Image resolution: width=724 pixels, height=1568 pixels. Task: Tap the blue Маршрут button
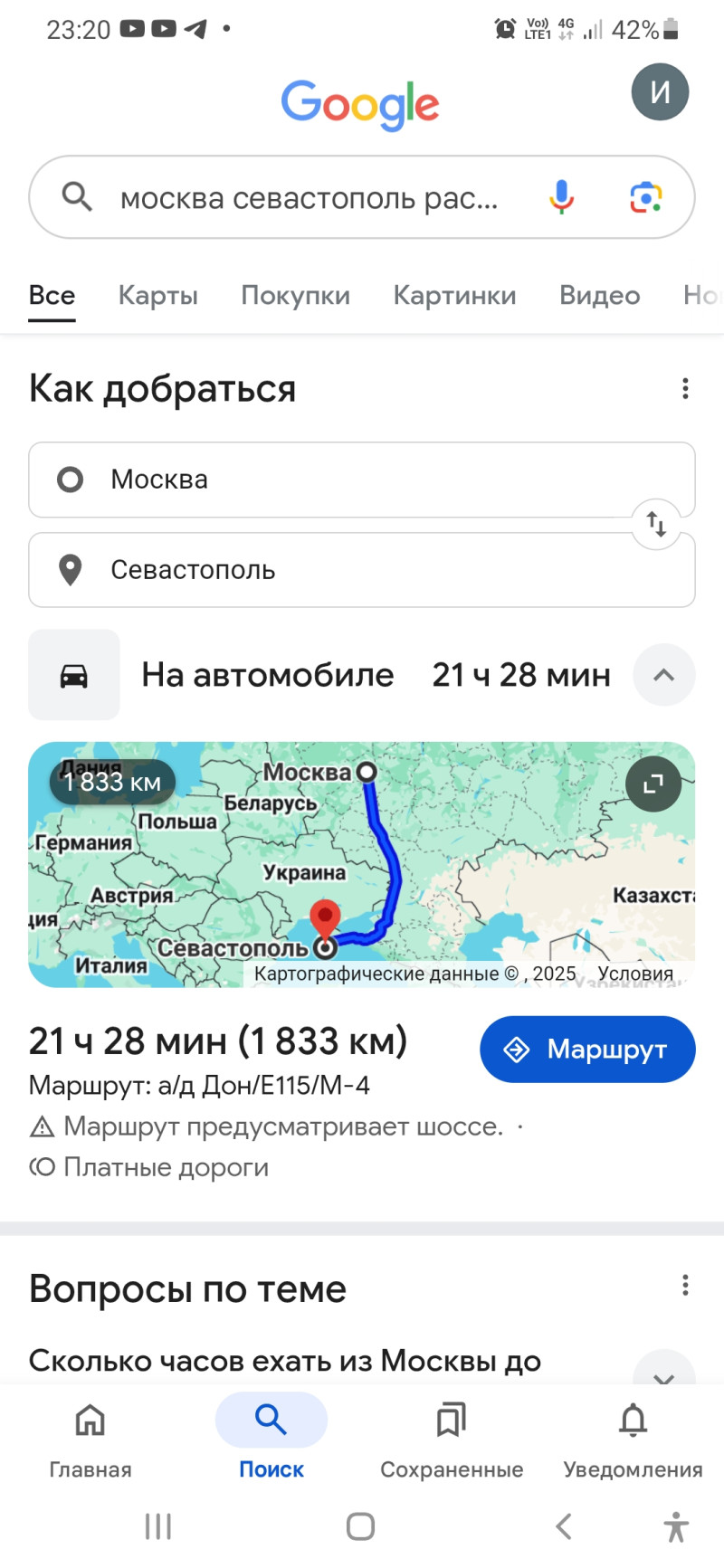(587, 1050)
